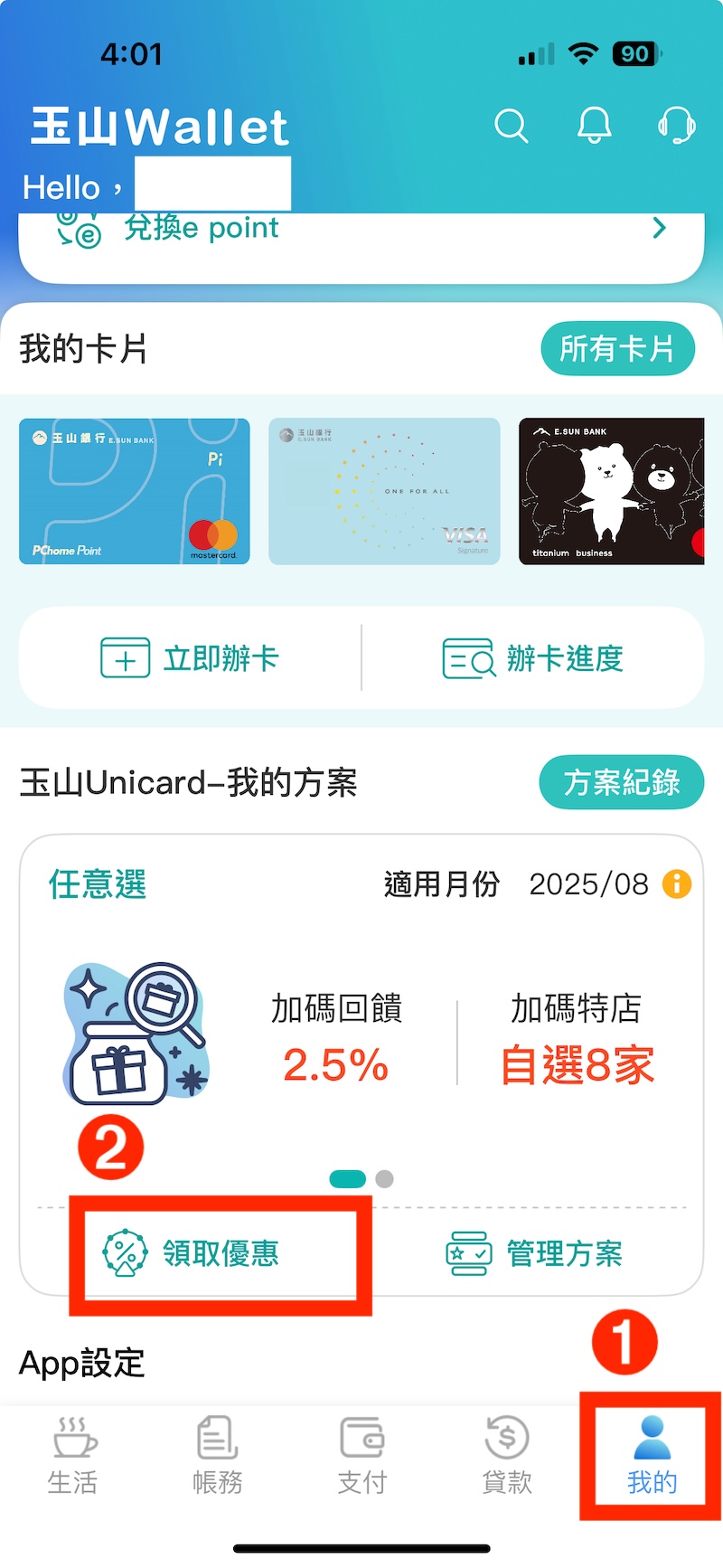
Task: Check 辦卡進度 application progress
Action: tap(533, 658)
